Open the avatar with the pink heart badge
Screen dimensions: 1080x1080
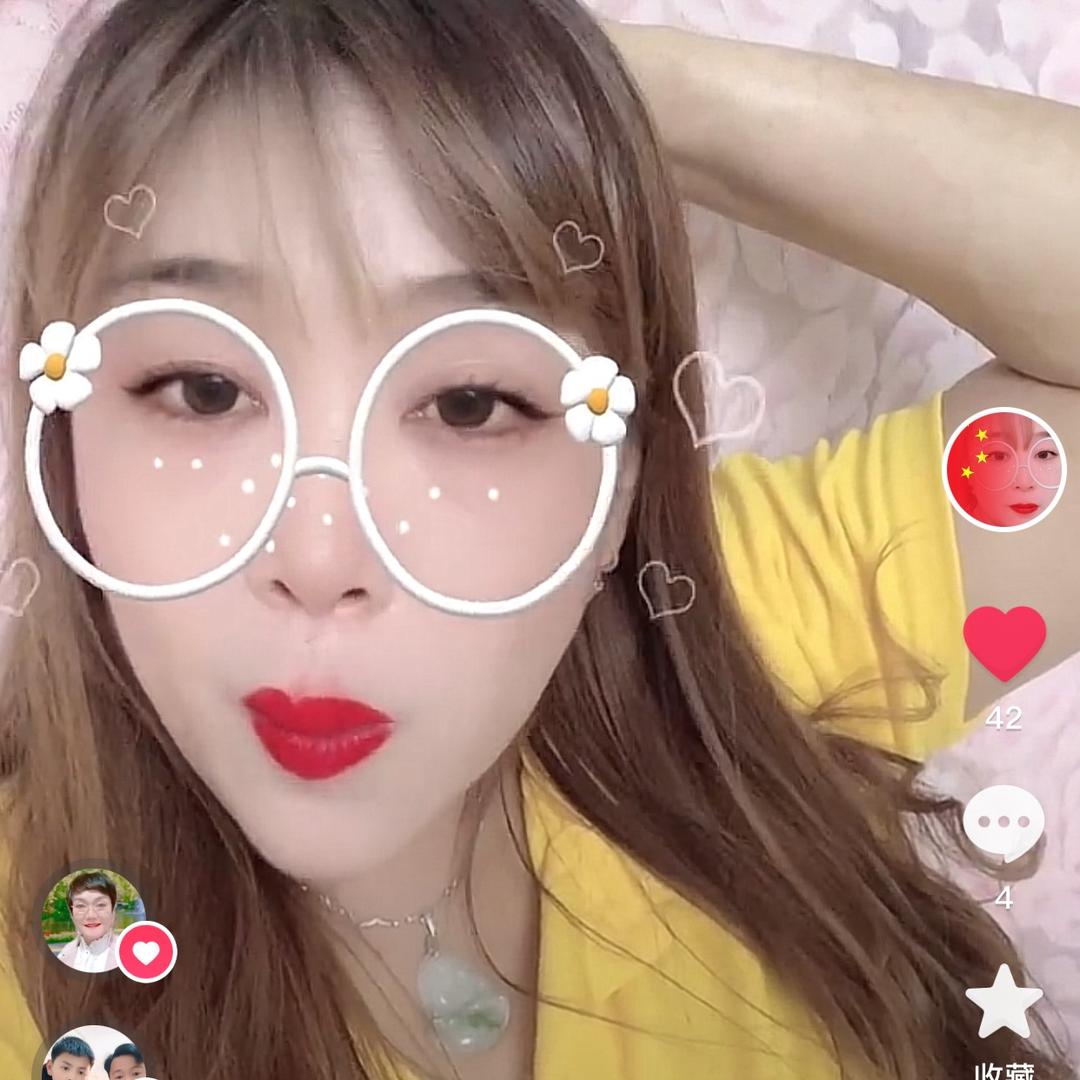[94, 920]
